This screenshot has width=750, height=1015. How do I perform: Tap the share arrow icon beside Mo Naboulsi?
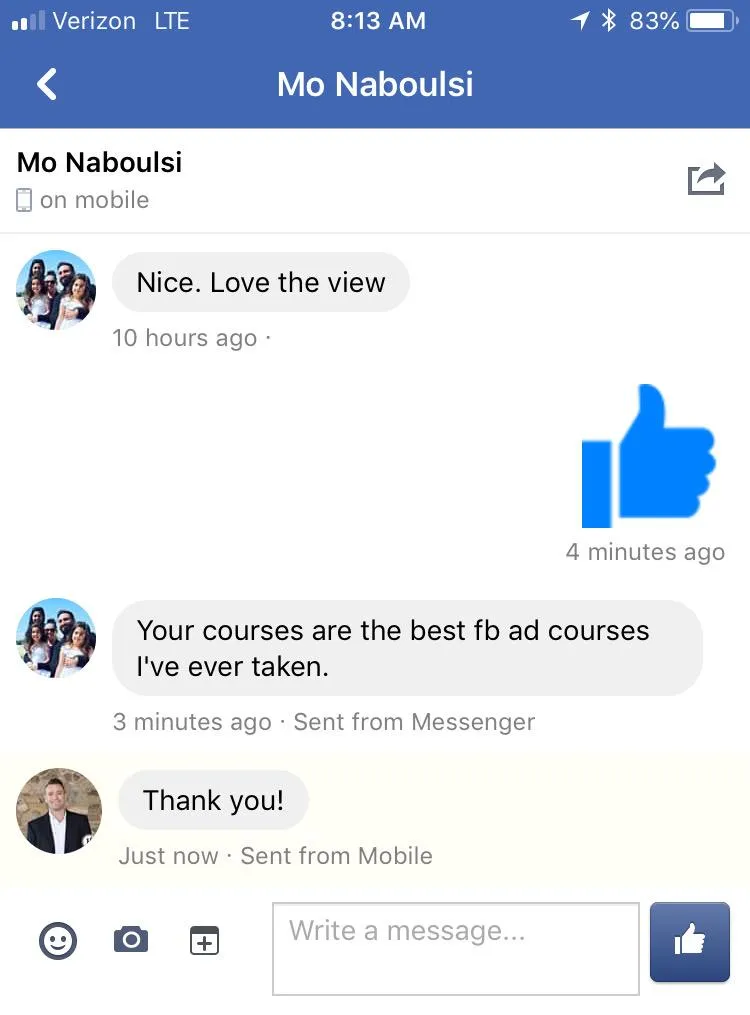tap(706, 180)
